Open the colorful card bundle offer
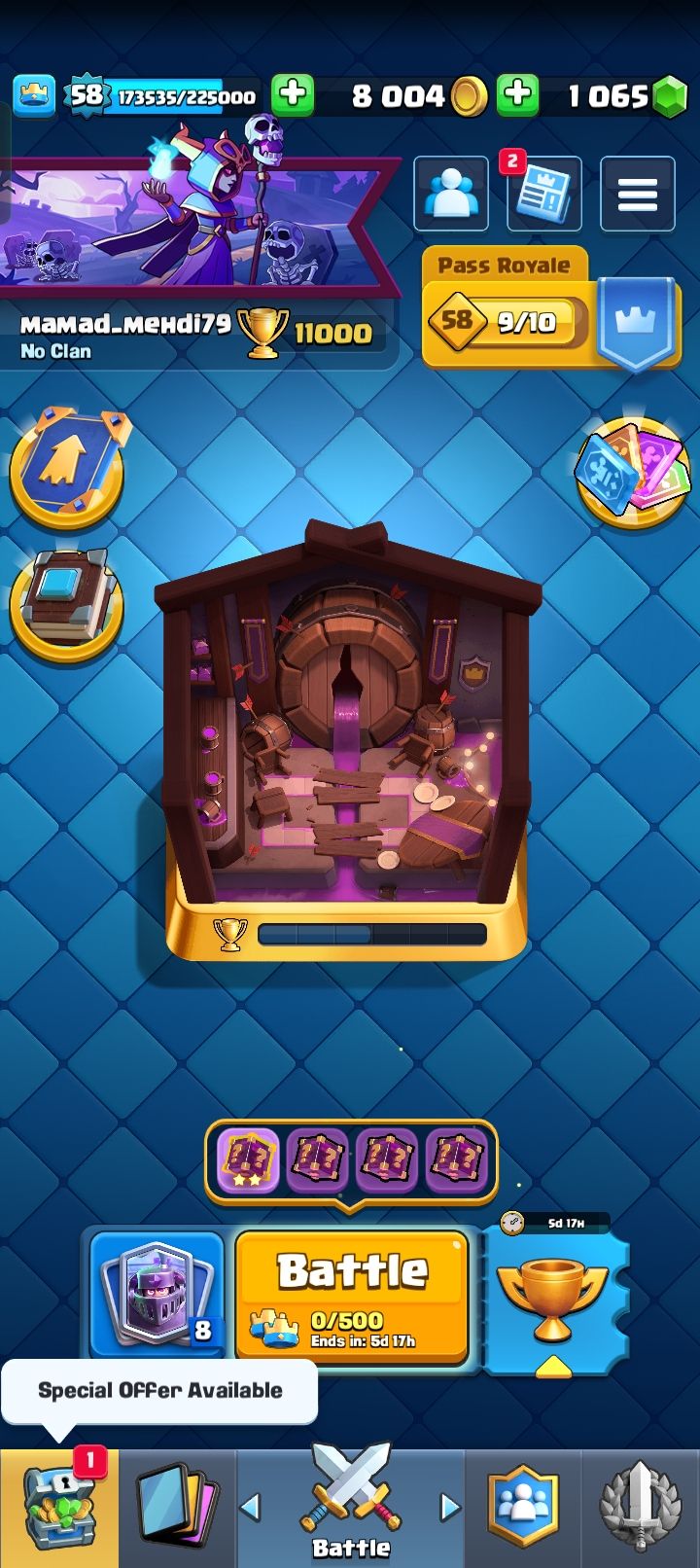The image size is (700, 1568). 633,472
